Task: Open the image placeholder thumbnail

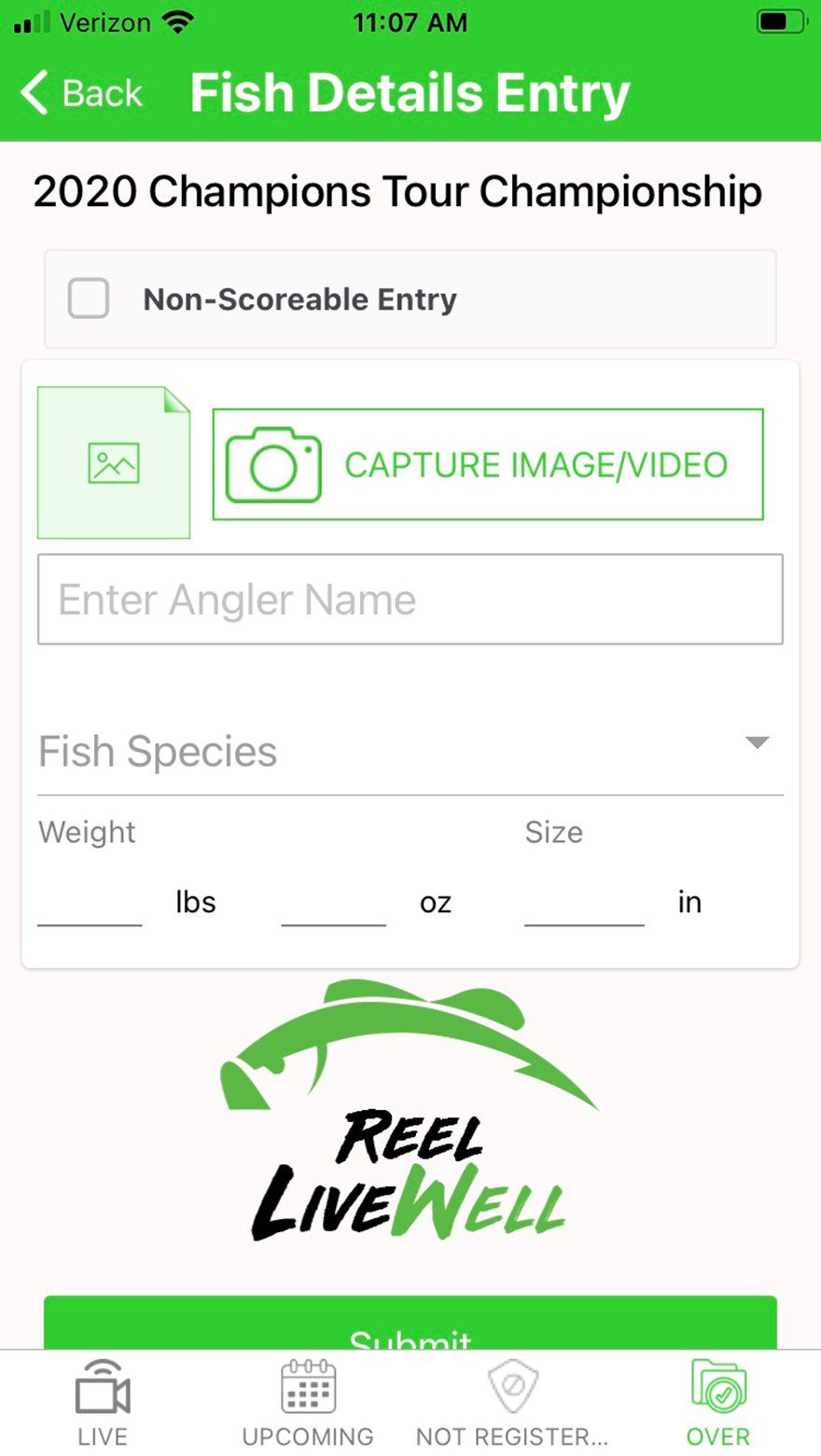Action: click(114, 463)
